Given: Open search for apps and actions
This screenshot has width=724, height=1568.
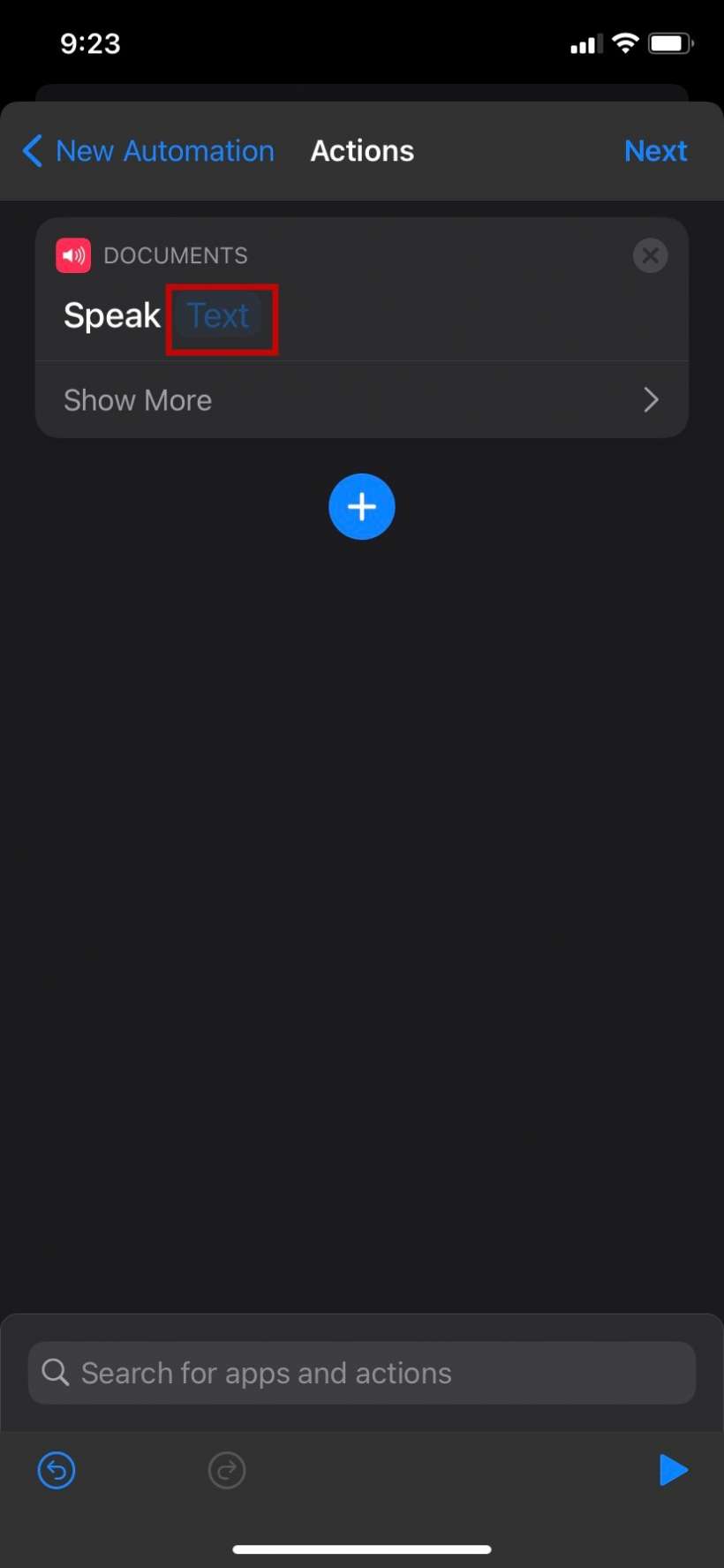Looking at the screenshot, I should (362, 1373).
